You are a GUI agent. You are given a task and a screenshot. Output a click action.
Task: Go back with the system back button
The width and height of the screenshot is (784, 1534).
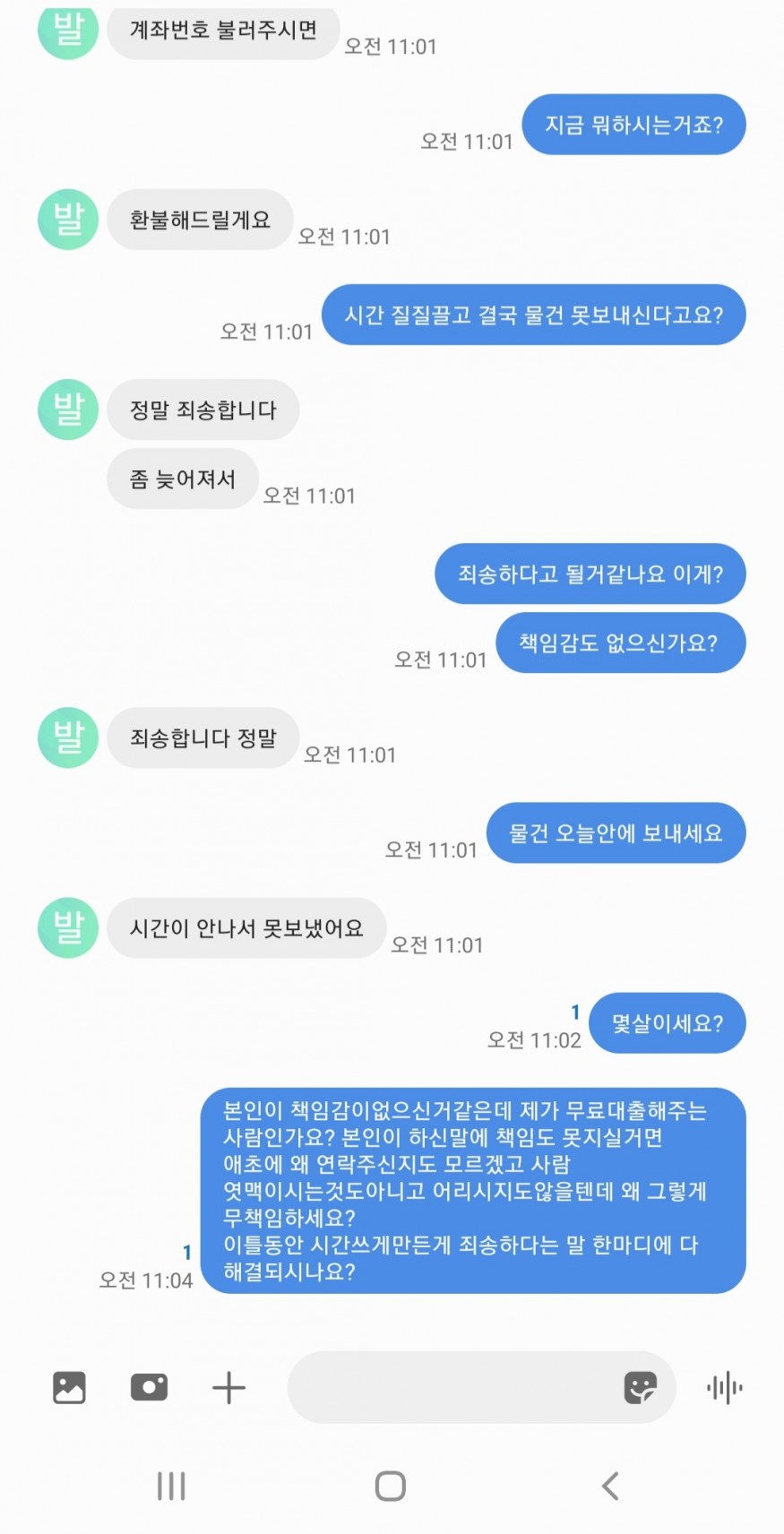(610, 1486)
